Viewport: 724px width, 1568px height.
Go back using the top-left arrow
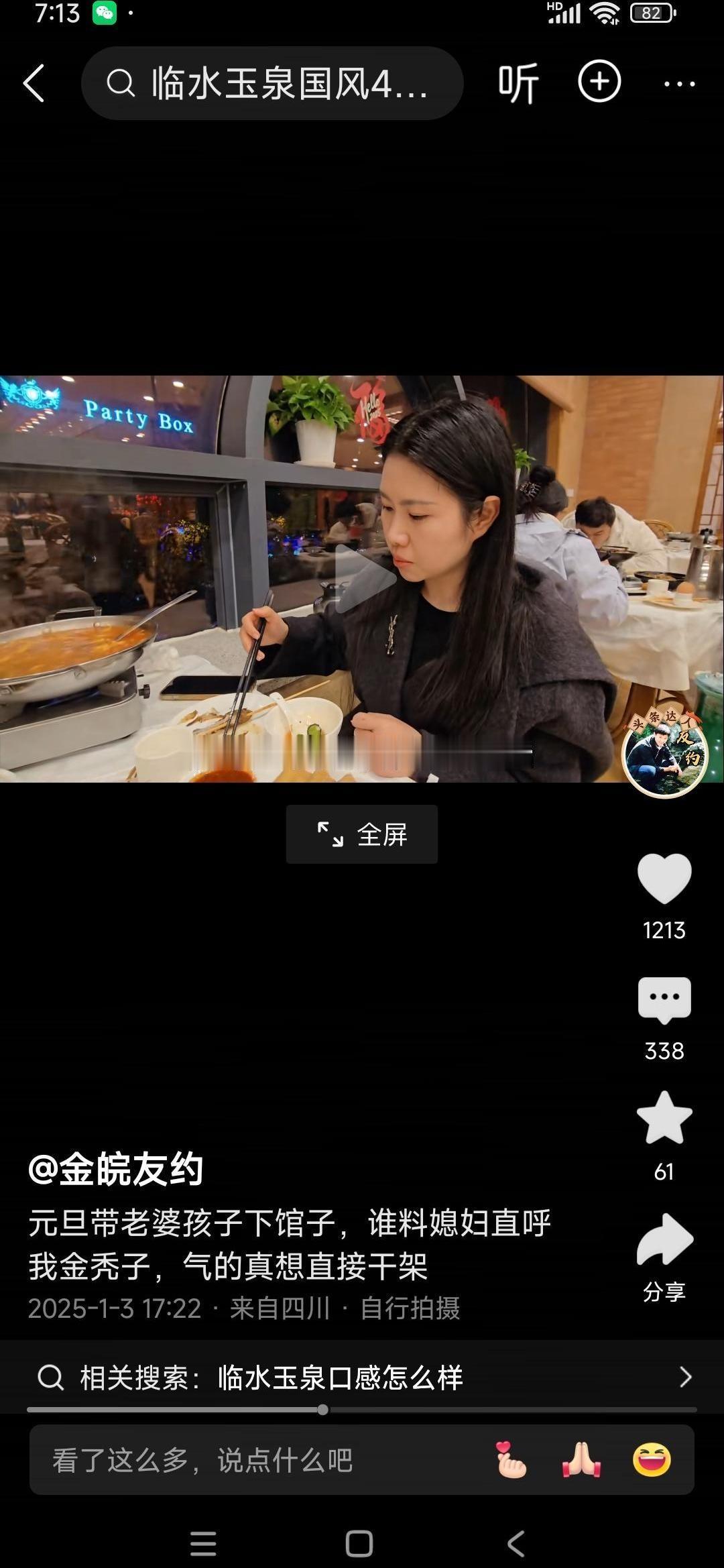click(x=34, y=83)
